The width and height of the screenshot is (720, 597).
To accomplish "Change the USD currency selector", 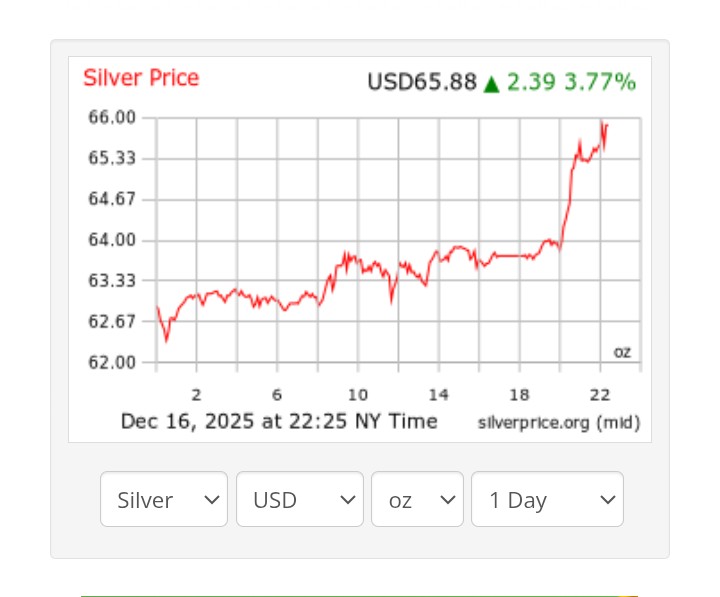I will [300, 499].
